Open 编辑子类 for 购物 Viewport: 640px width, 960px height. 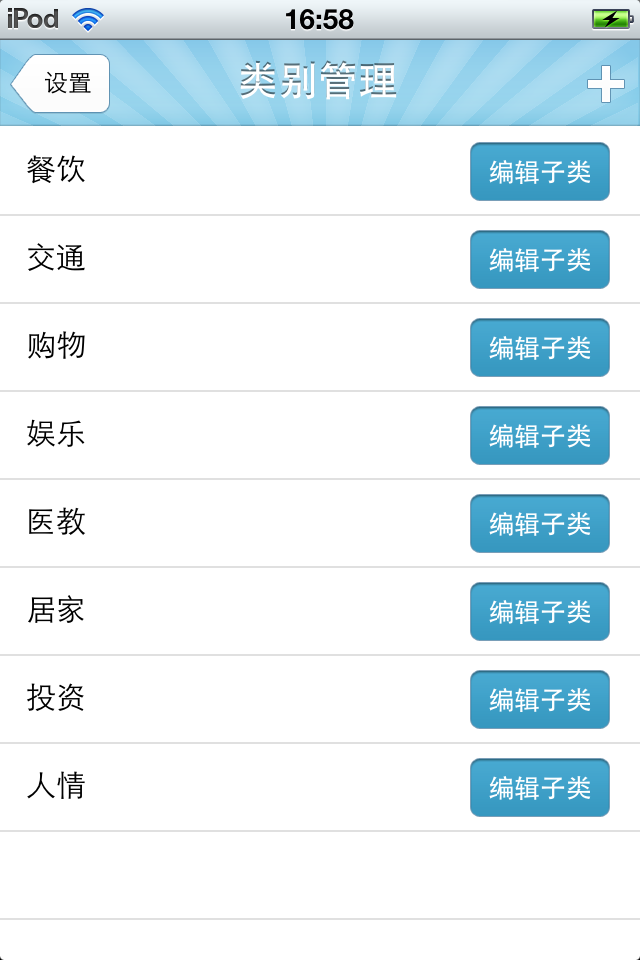coord(540,348)
